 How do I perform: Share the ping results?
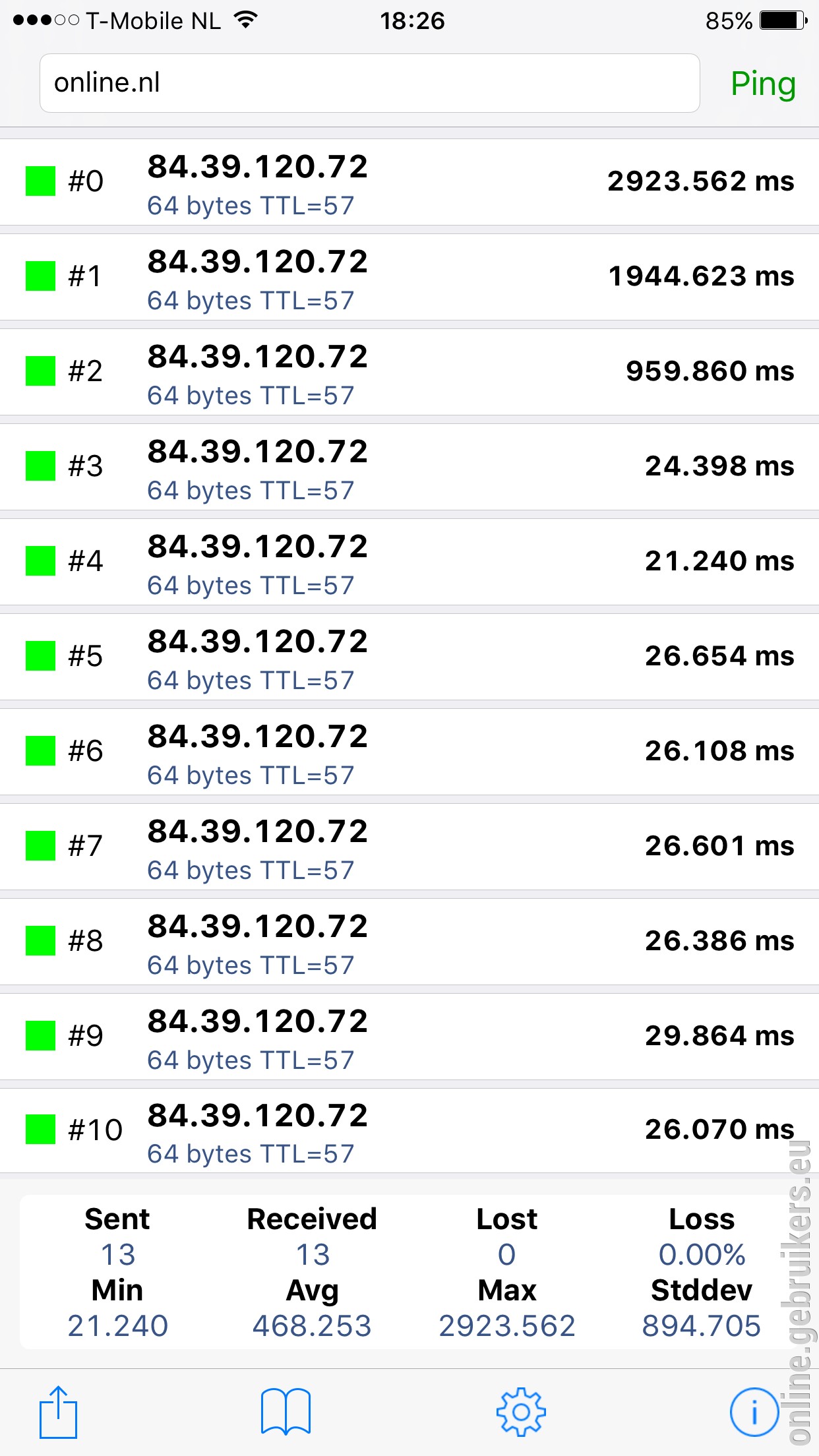click(x=58, y=1412)
